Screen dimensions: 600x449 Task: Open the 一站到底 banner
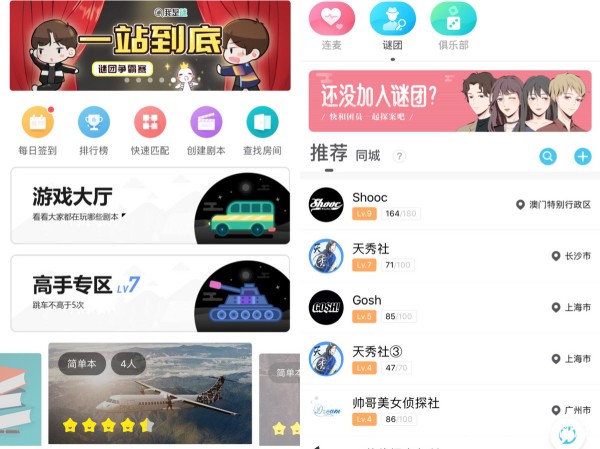pyautogui.click(x=150, y=47)
